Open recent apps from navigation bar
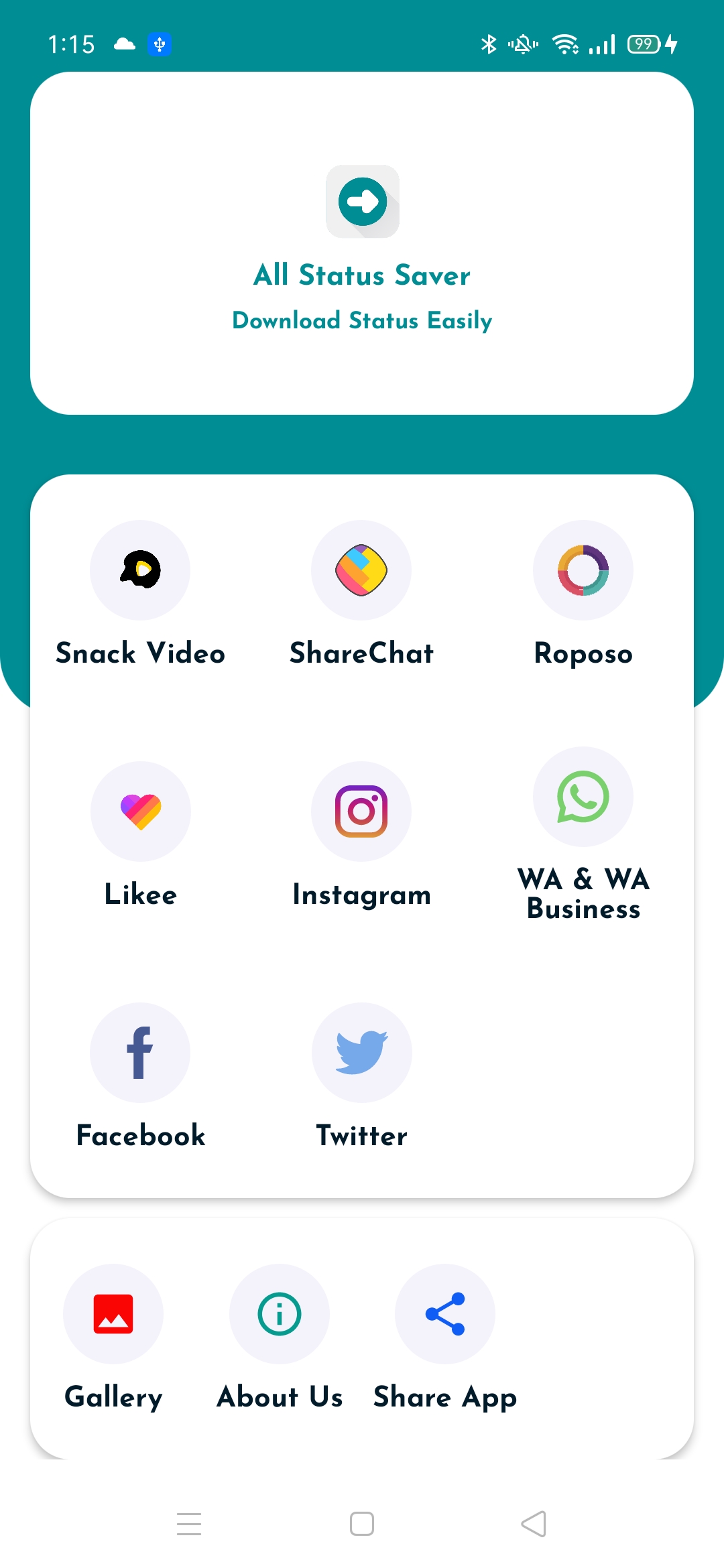 [189, 1524]
